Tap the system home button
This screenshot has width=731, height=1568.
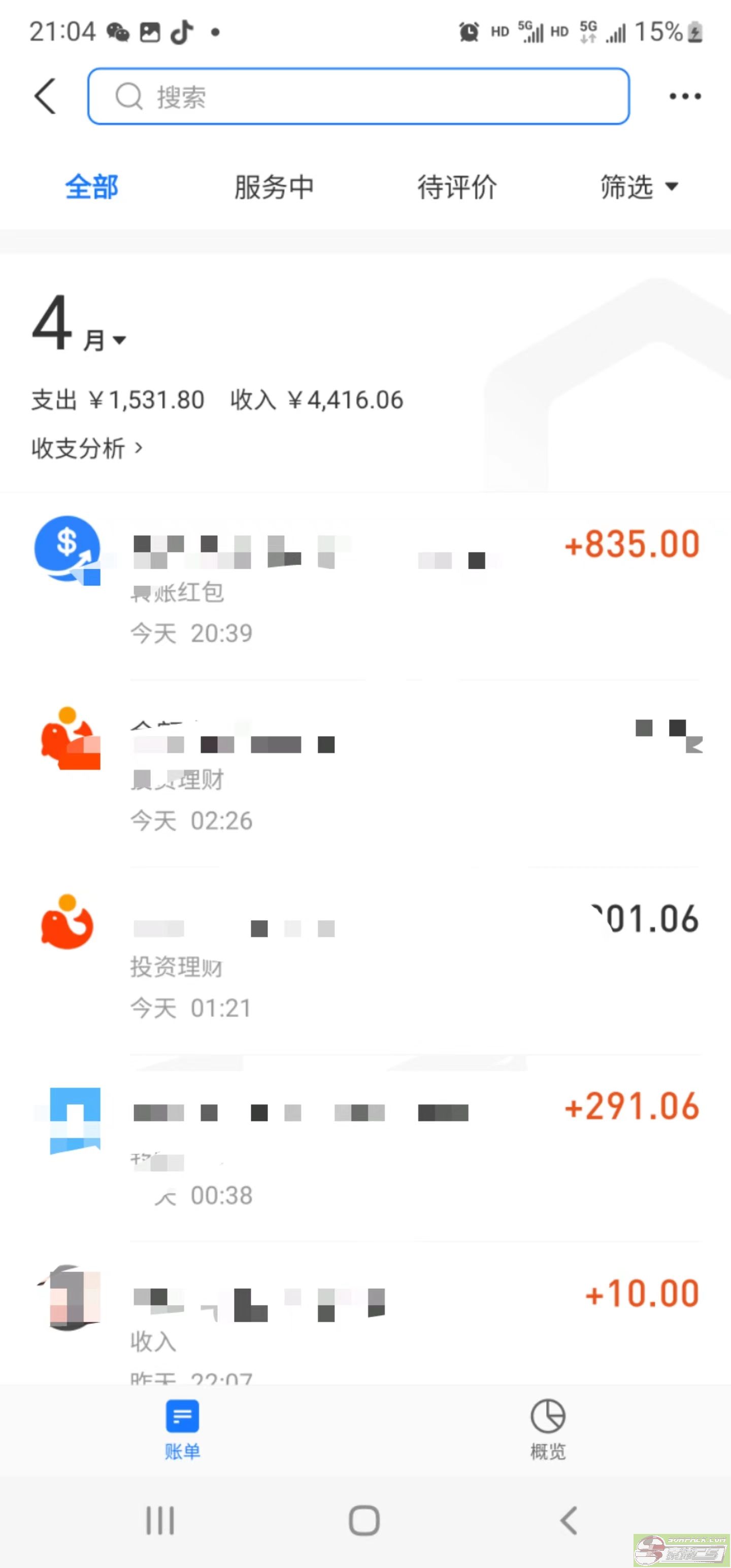pos(364,1520)
